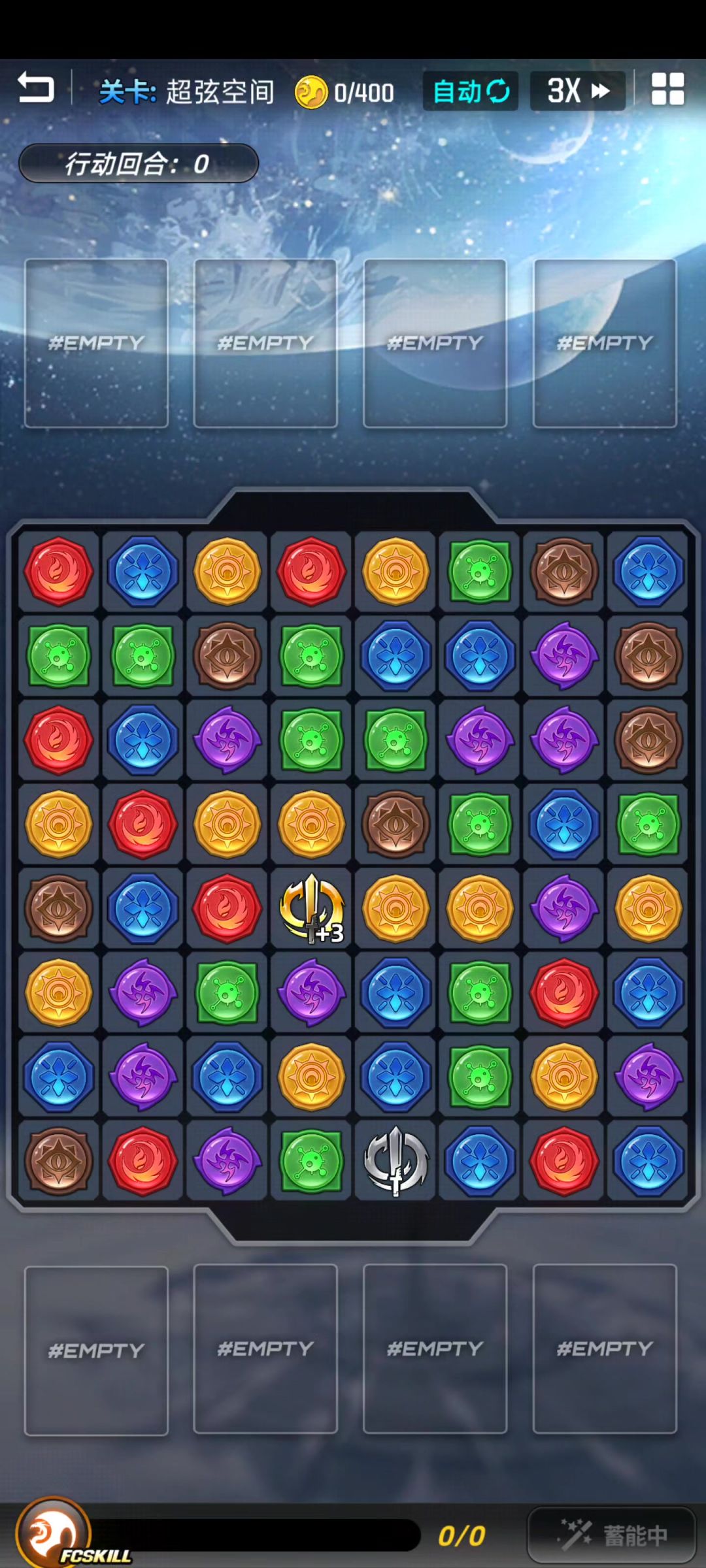The image size is (706, 1568).
Task: Open the four-square grid menu
Action: point(667,89)
